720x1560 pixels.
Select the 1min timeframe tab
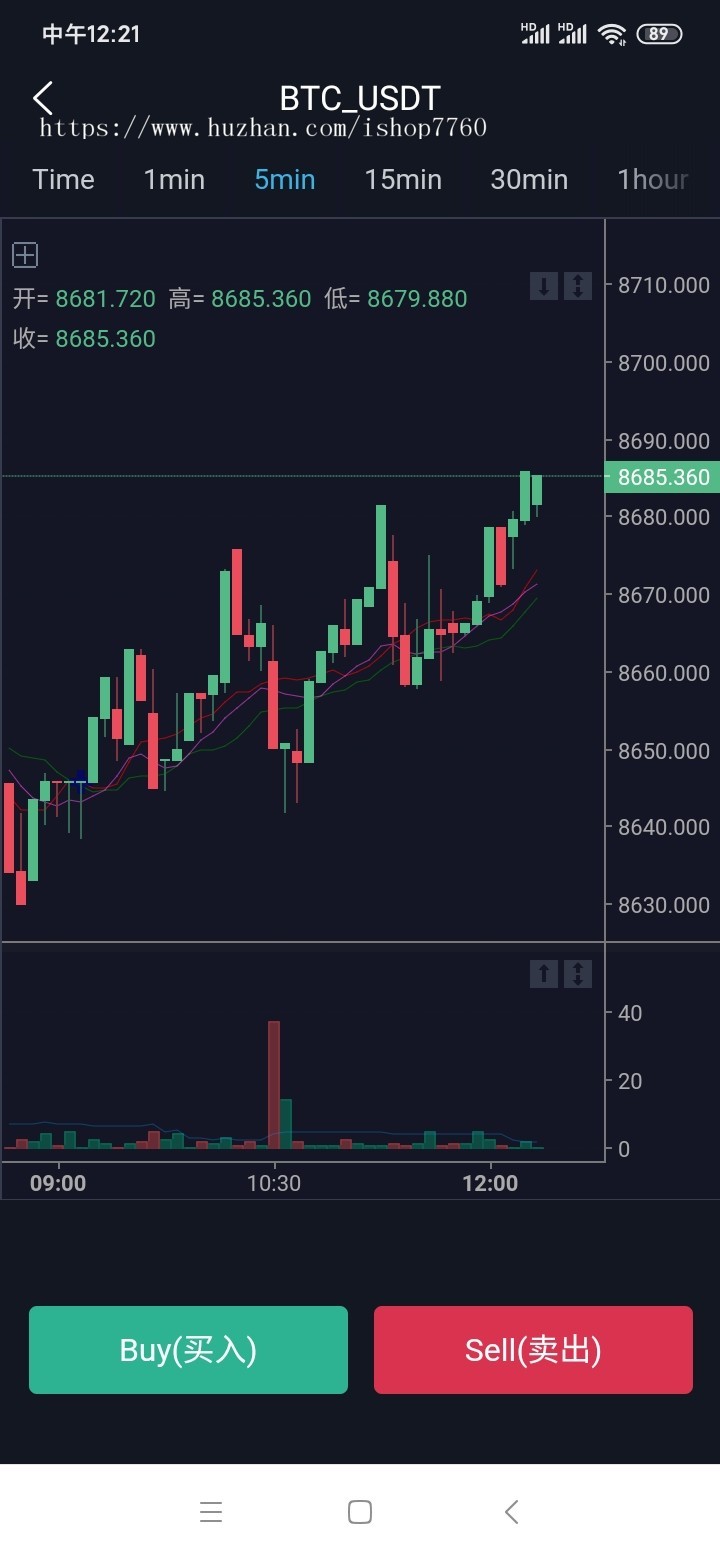pos(174,179)
